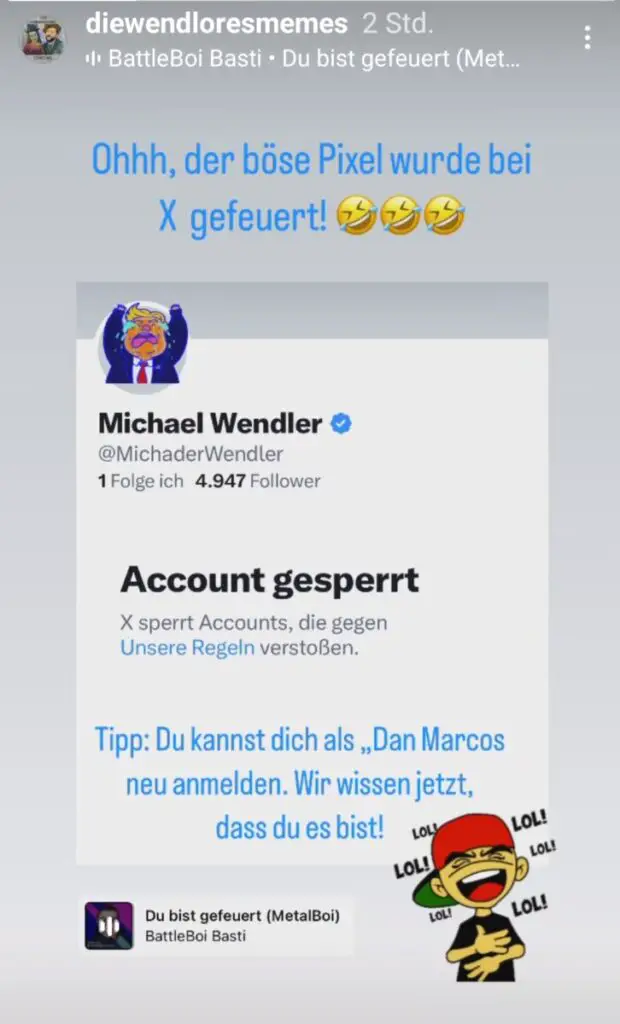Open diewendloresmemes profile picture
Screen dimensions: 620x1024
(43, 40)
